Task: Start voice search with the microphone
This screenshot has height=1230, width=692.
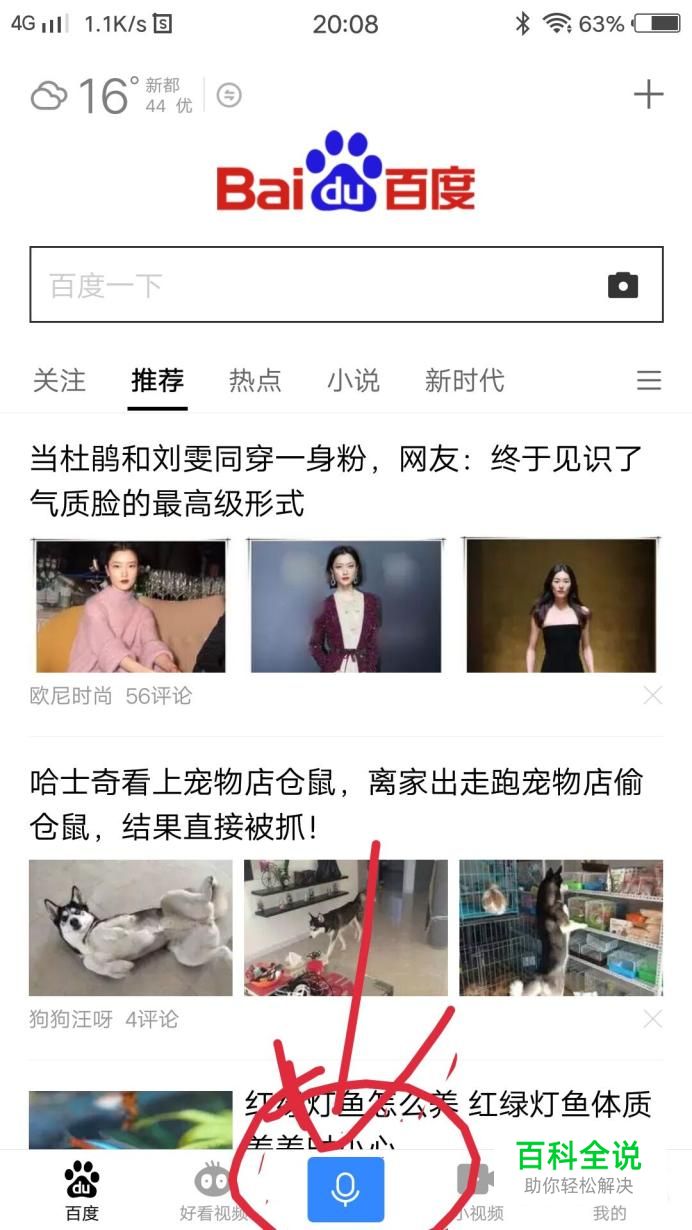Action: coord(346,1190)
